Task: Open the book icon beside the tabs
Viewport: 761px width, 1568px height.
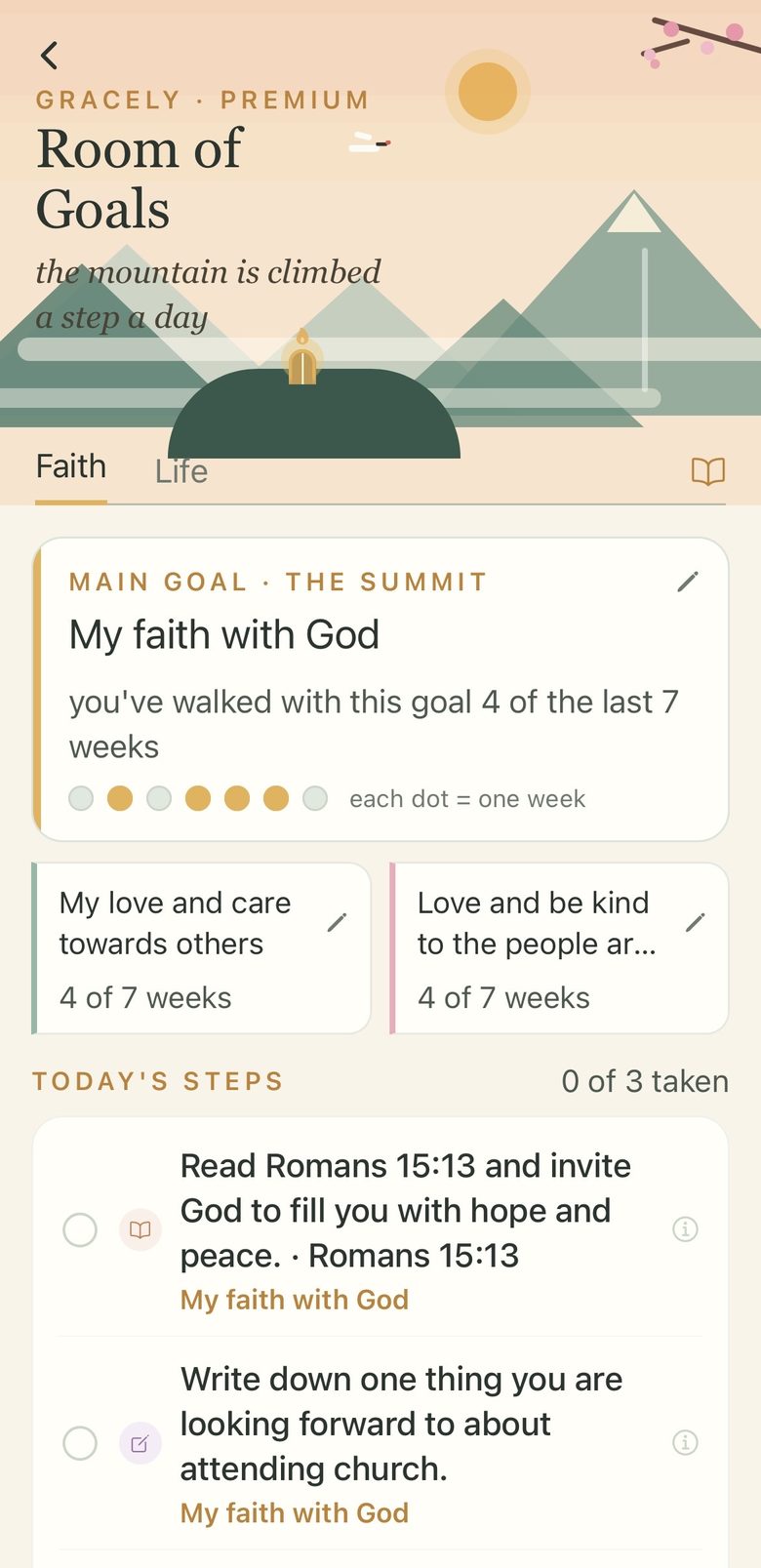Action: [708, 471]
